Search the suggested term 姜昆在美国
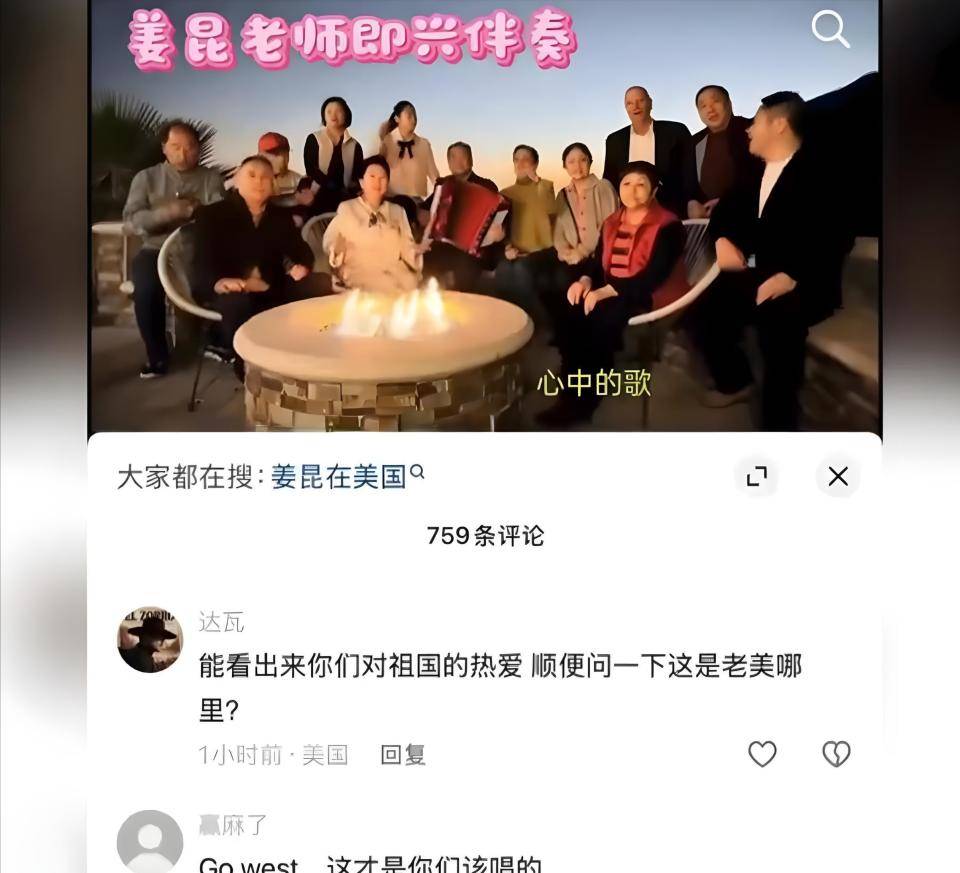This screenshot has width=960, height=873. click(338, 477)
